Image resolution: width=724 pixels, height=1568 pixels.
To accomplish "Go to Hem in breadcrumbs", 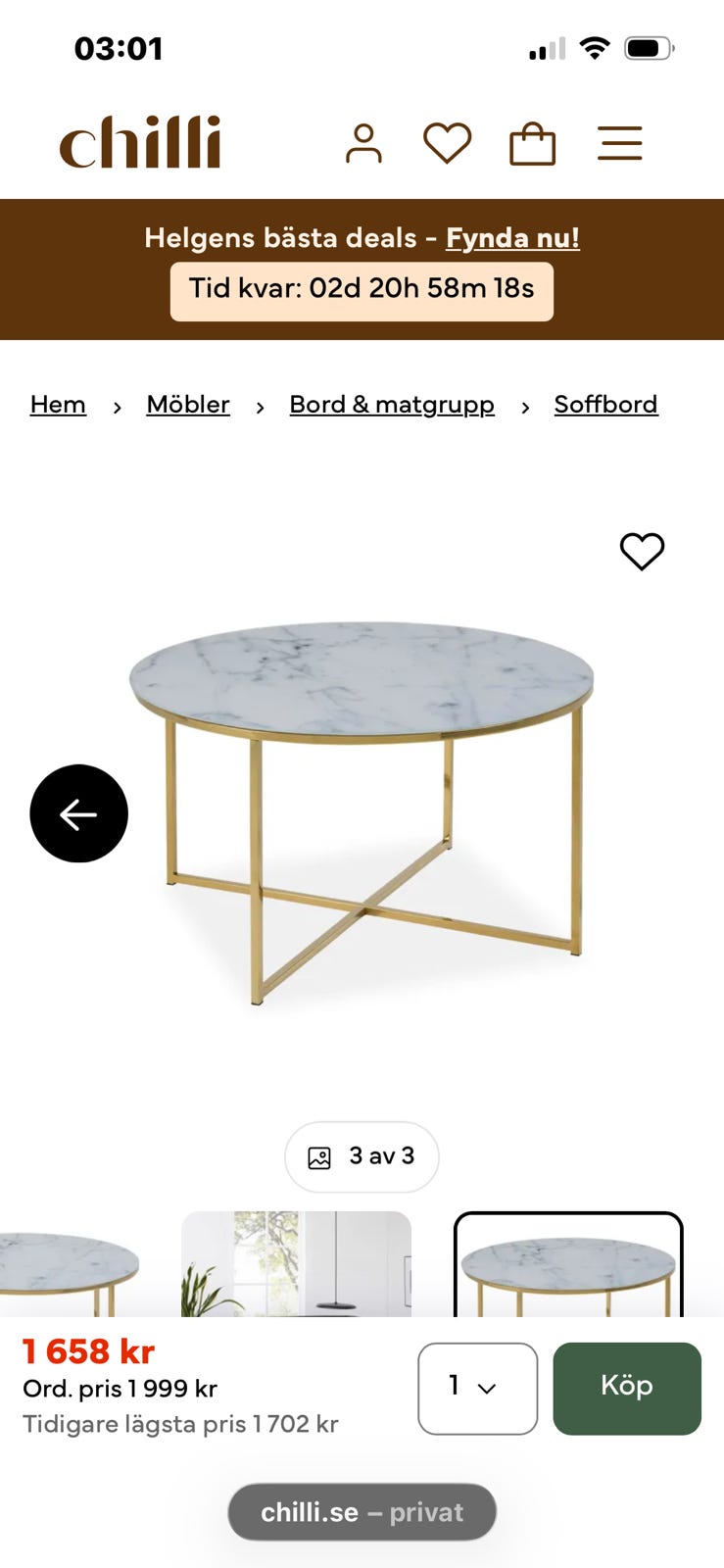I will pos(58,405).
